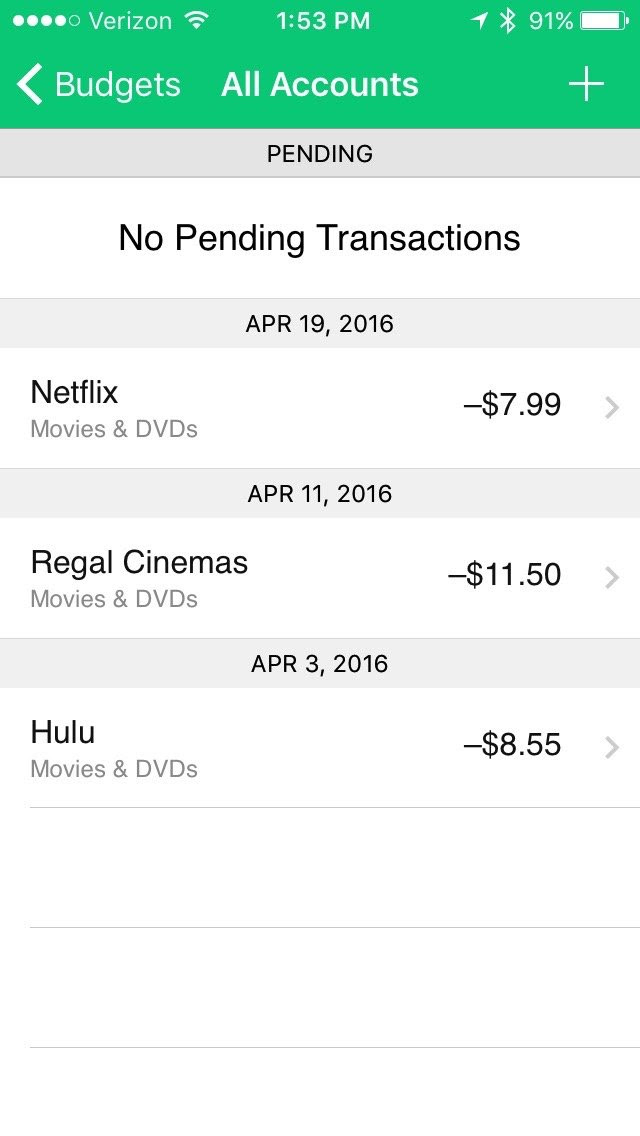Select the Hulu transaction row
This screenshot has height=1136, width=640.
(320, 748)
